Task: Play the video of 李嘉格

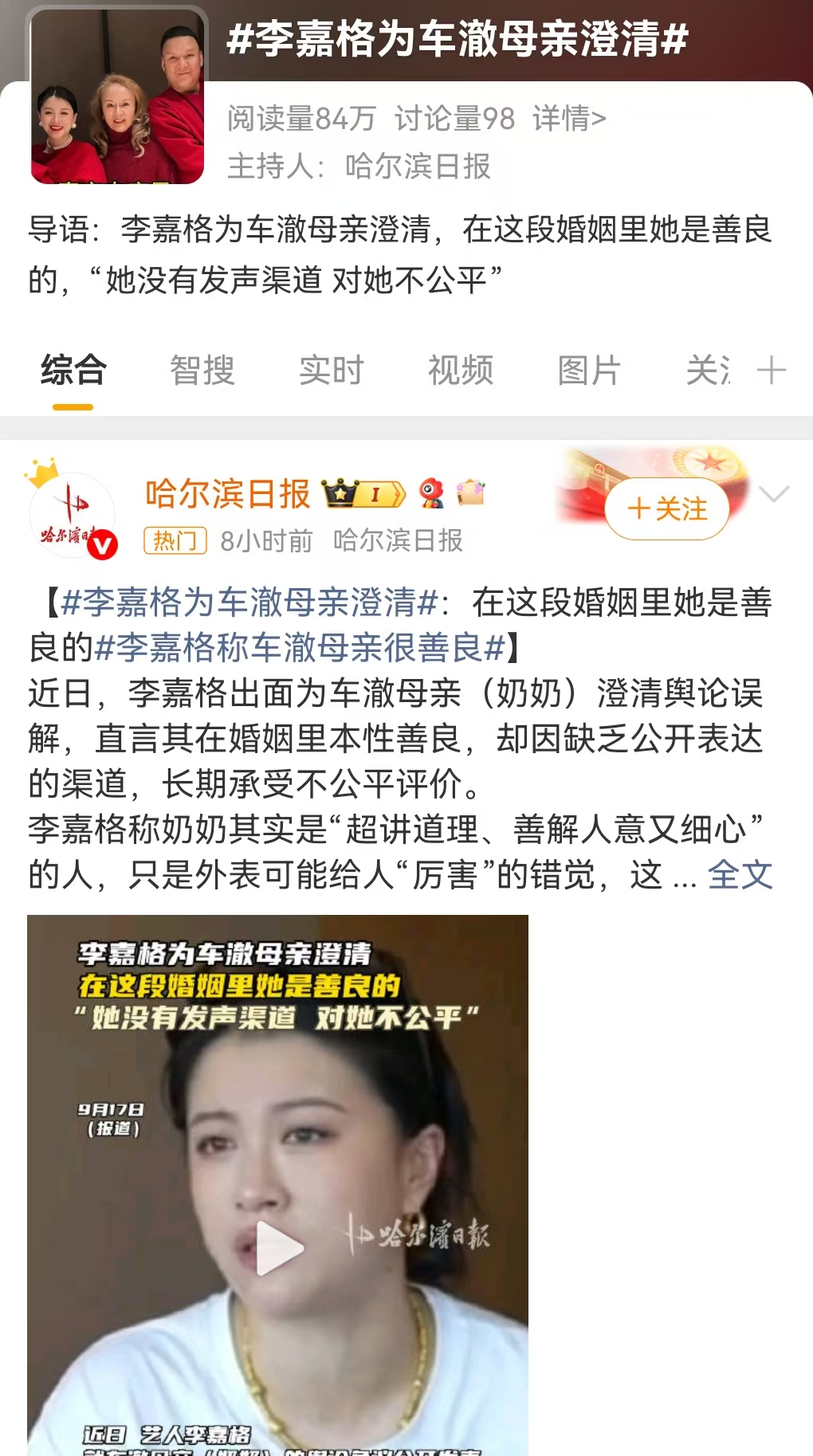Action: tap(277, 1247)
